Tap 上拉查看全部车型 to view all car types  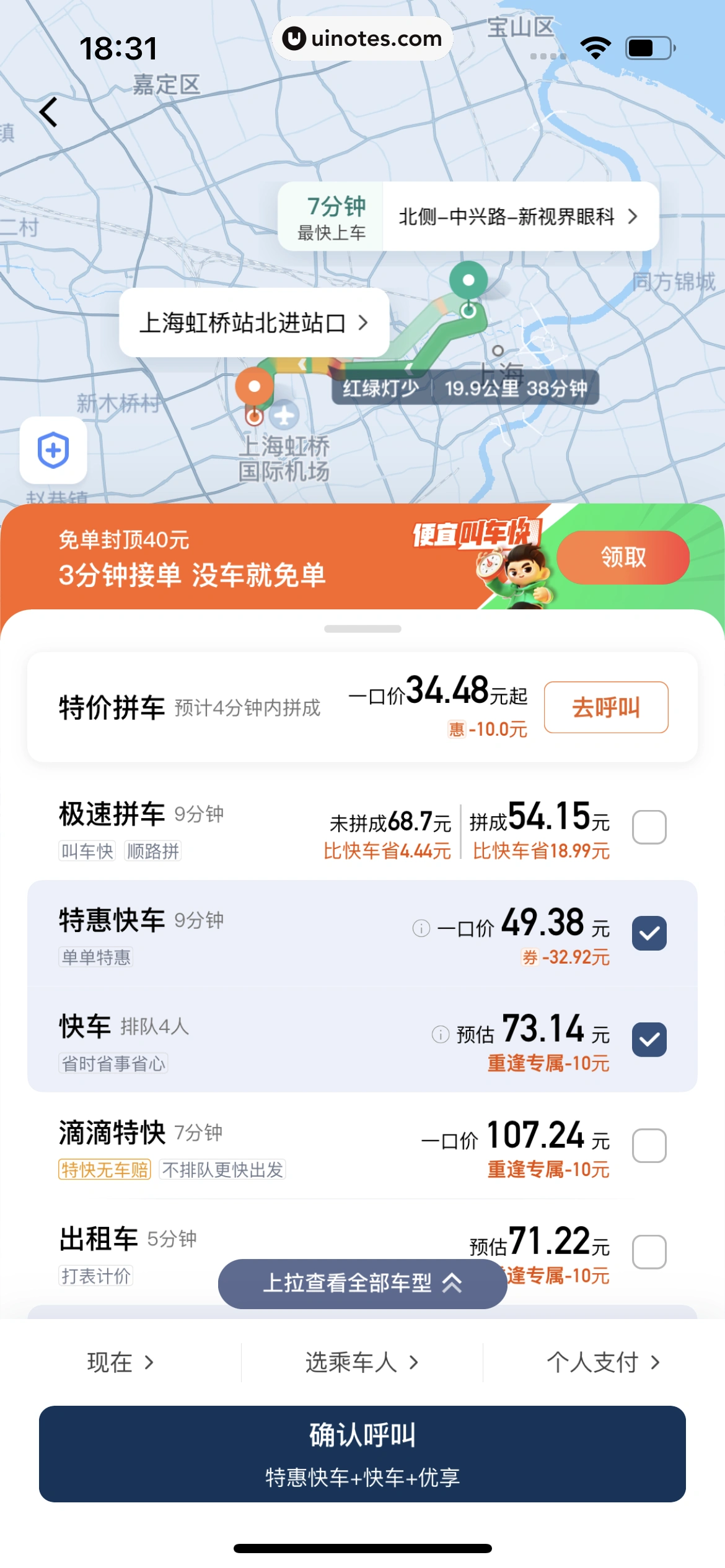[362, 1284]
